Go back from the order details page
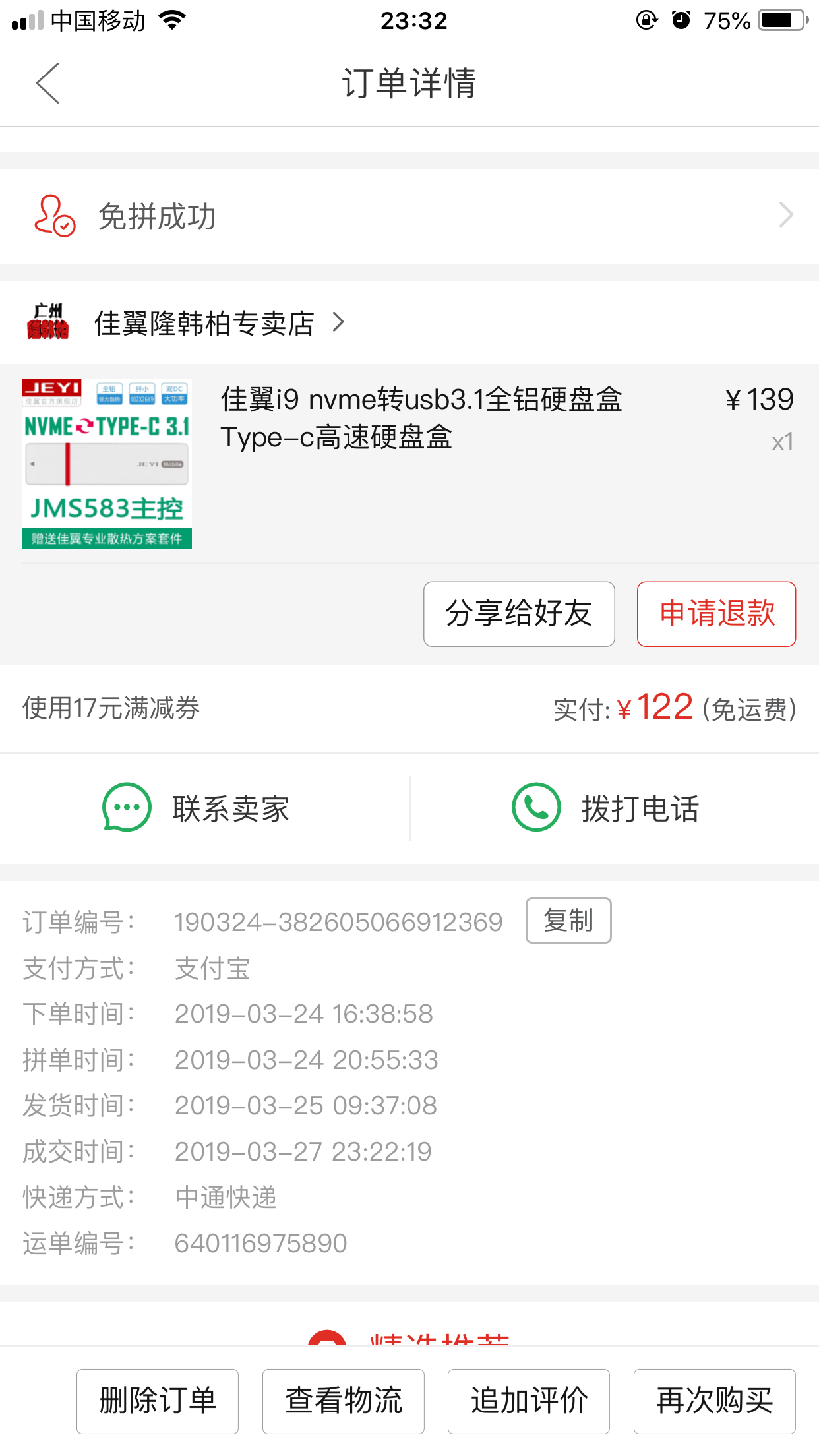819x1456 pixels. tap(47, 83)
